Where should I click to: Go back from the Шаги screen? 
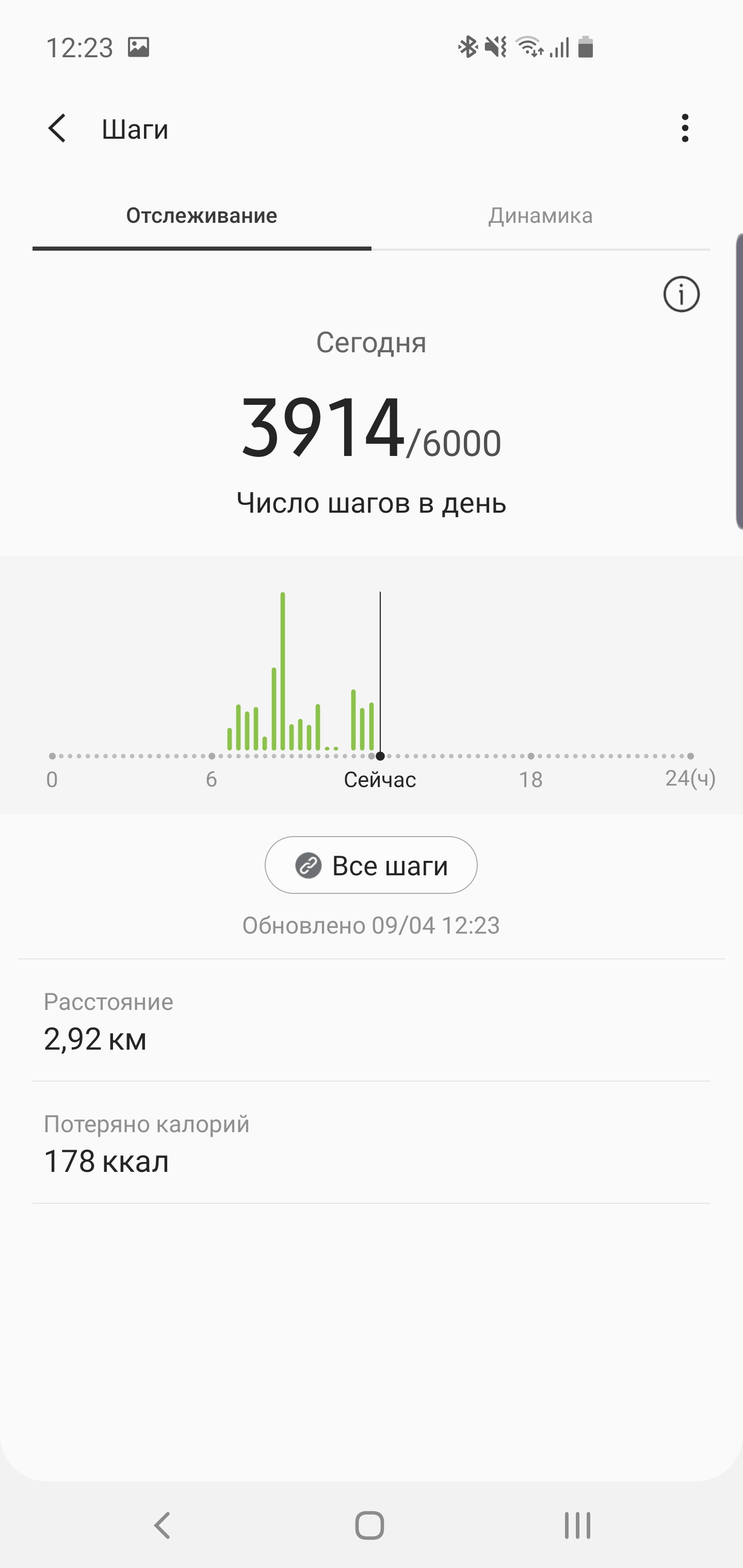coord(57,128)
